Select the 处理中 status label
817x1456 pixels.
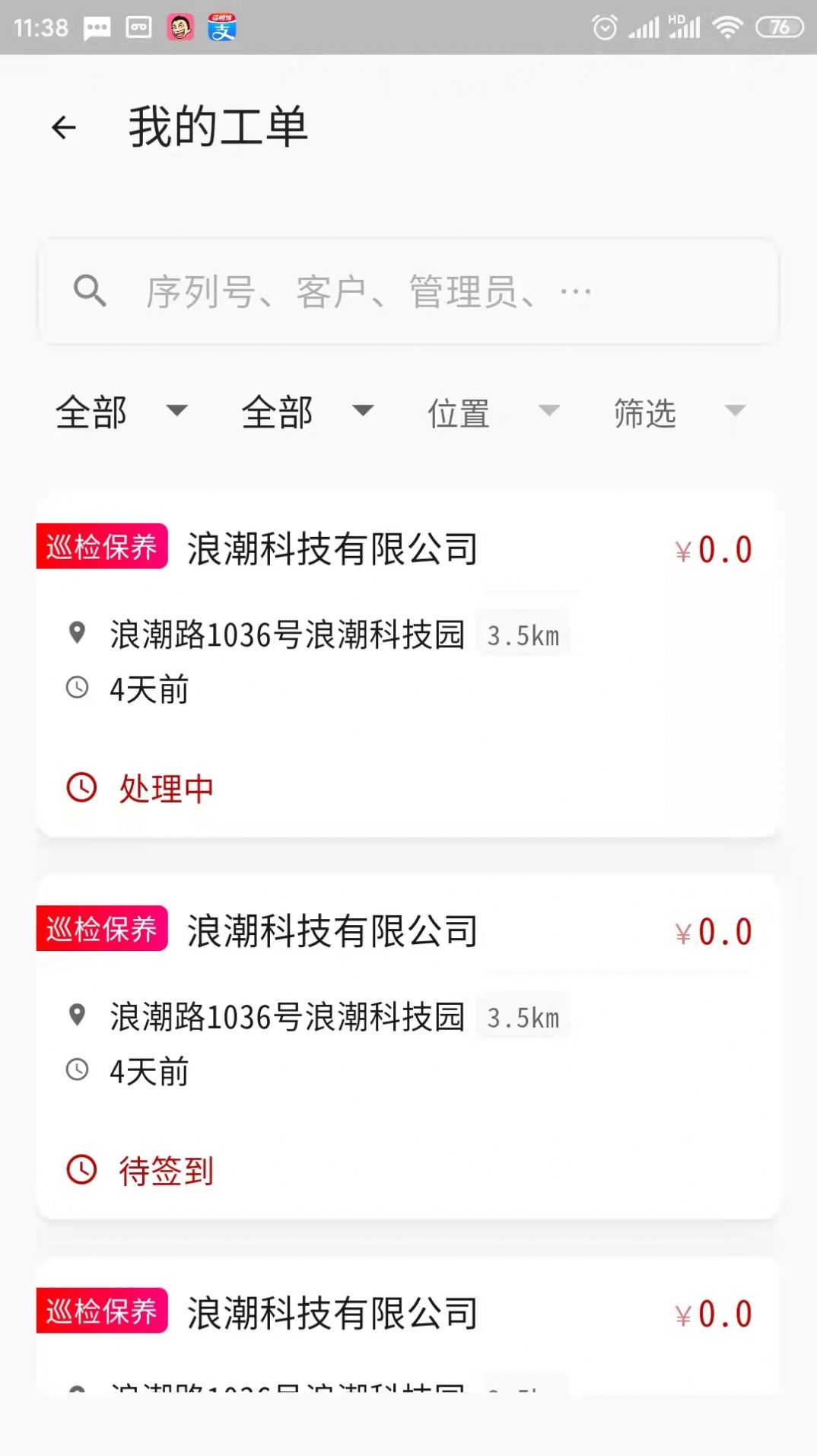coord(166,788)
